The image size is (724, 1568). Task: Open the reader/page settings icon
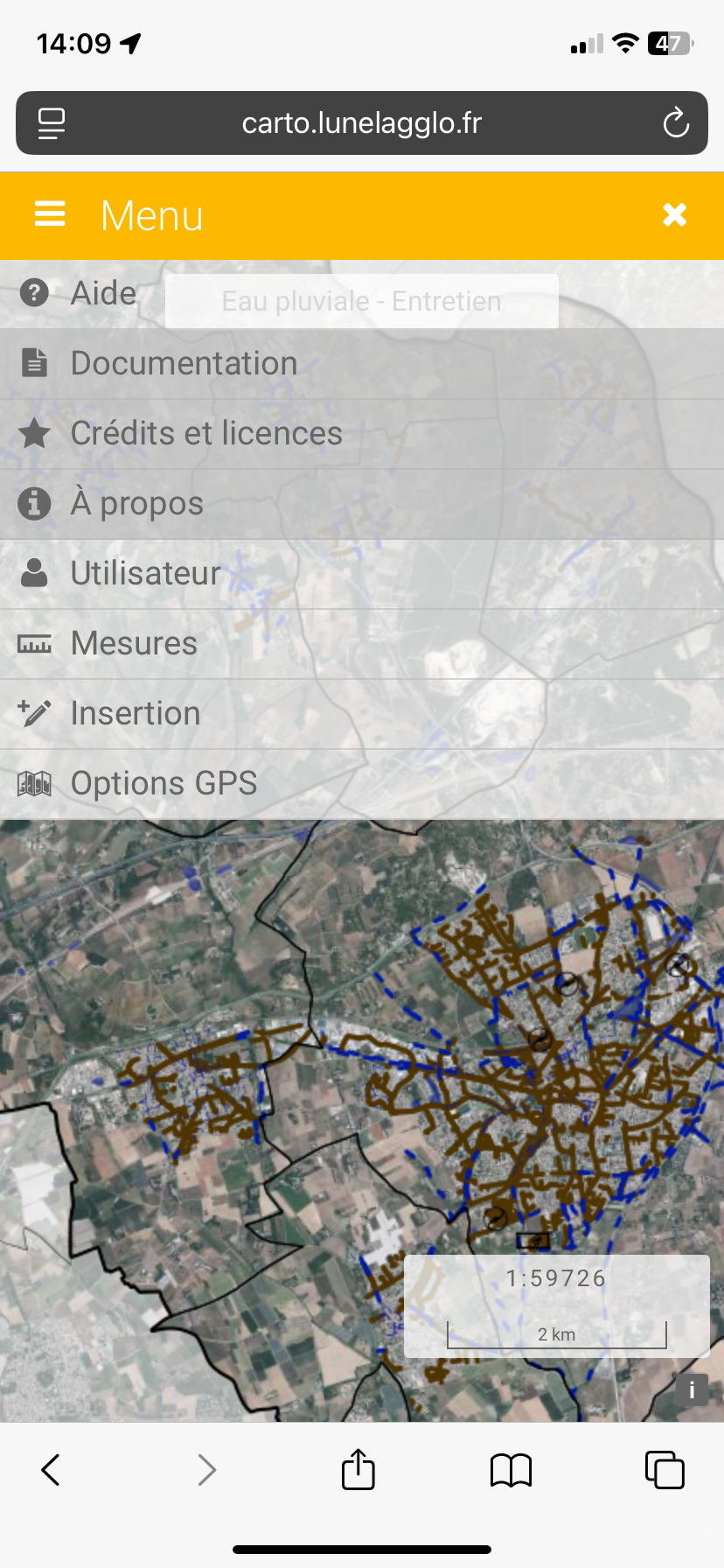click(x=52, y=123)
